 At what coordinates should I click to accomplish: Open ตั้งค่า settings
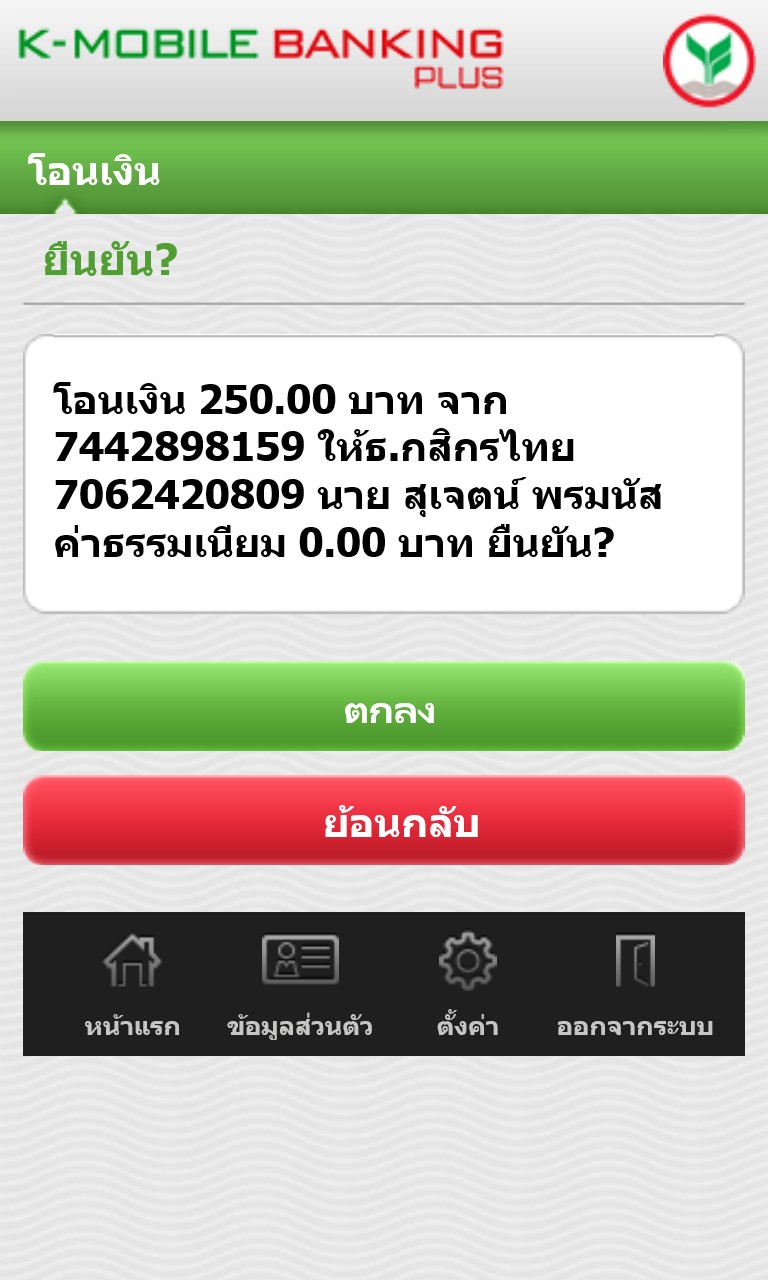(x=467, y=984)
